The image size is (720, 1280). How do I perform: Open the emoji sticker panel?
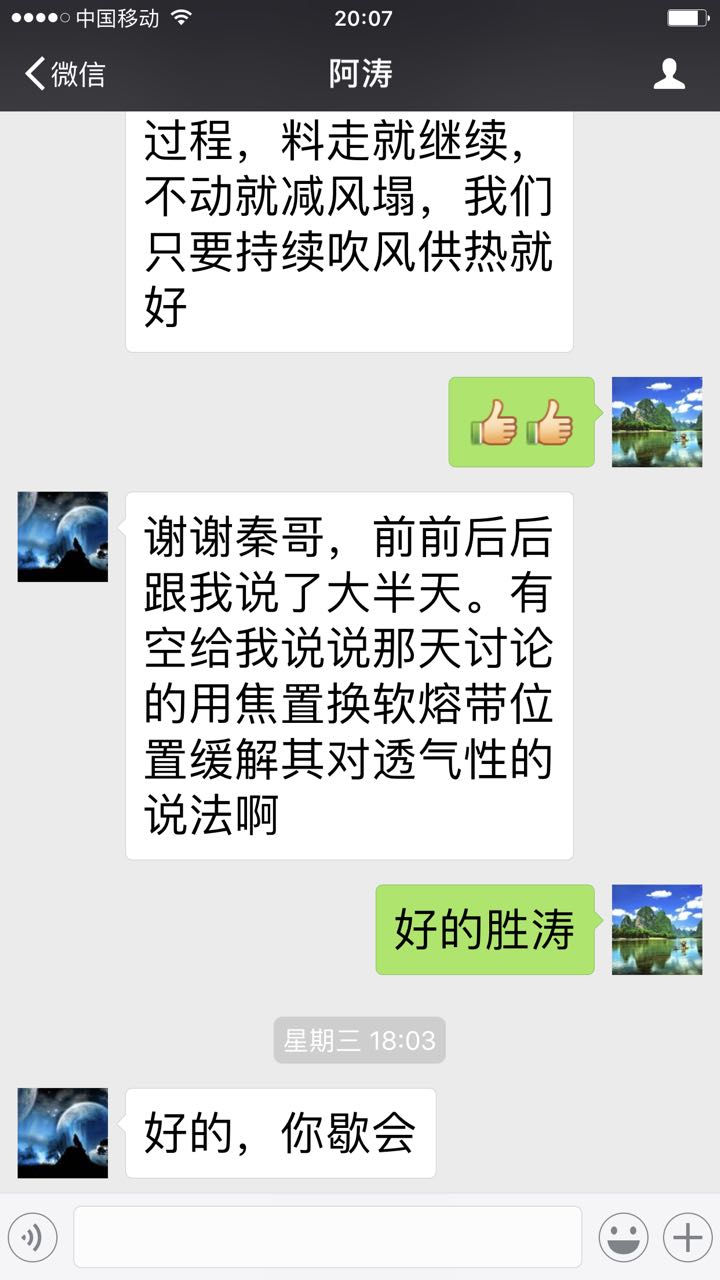click(623, 1238)
